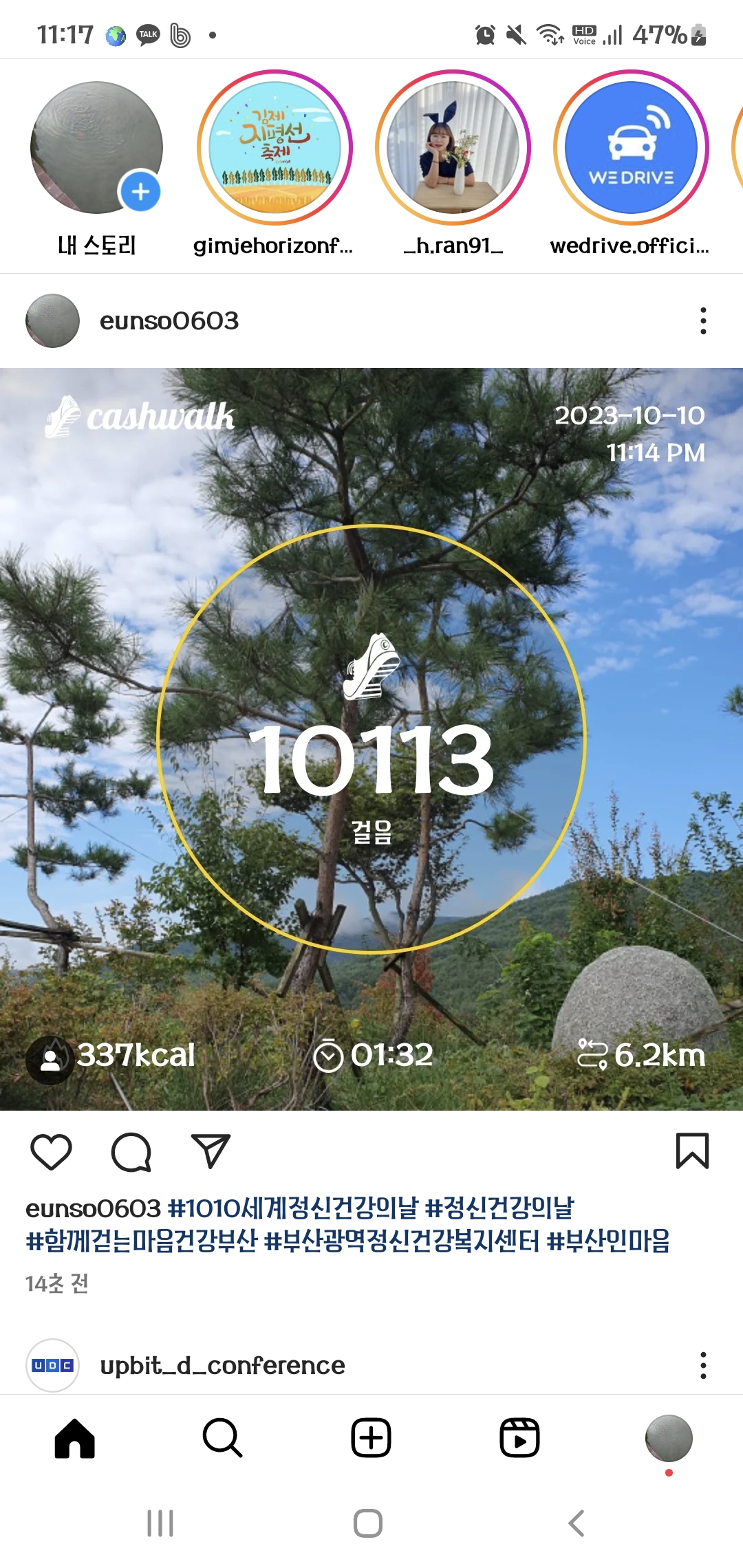Image resolution: width=743 pixels, height=1568 pixels.
Task: Go back with system back button
Action: click(x=577, y=1523)
